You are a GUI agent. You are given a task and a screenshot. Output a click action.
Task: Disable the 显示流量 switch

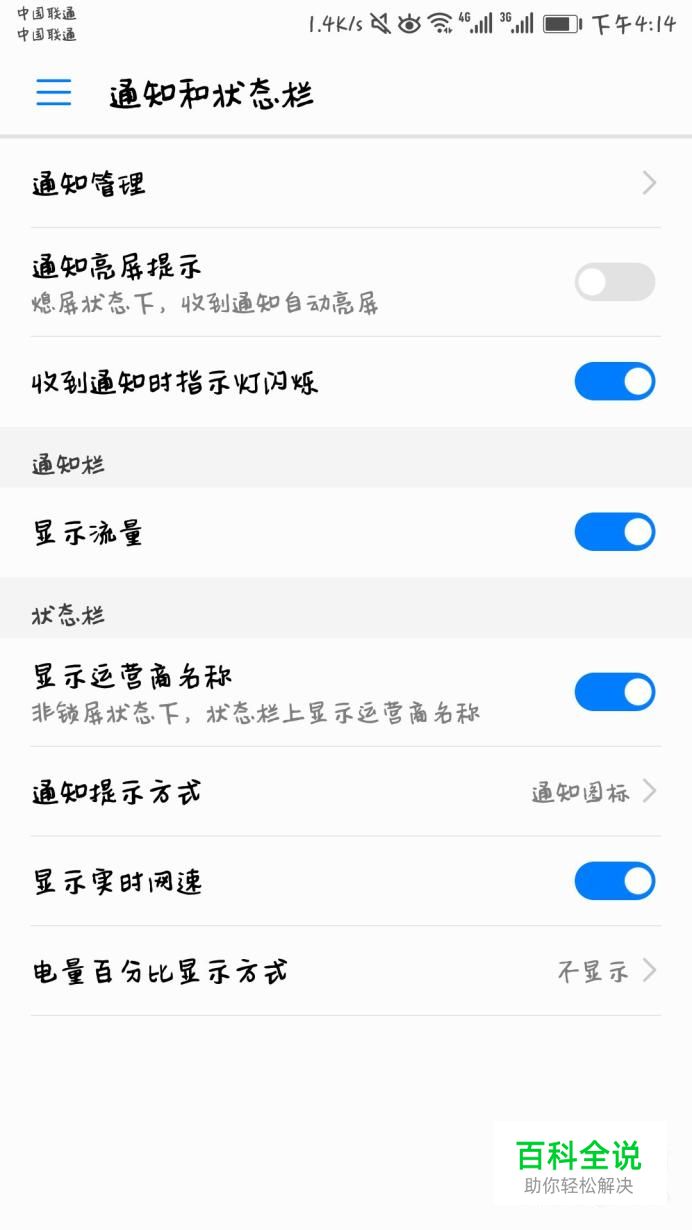click(614, 532)
